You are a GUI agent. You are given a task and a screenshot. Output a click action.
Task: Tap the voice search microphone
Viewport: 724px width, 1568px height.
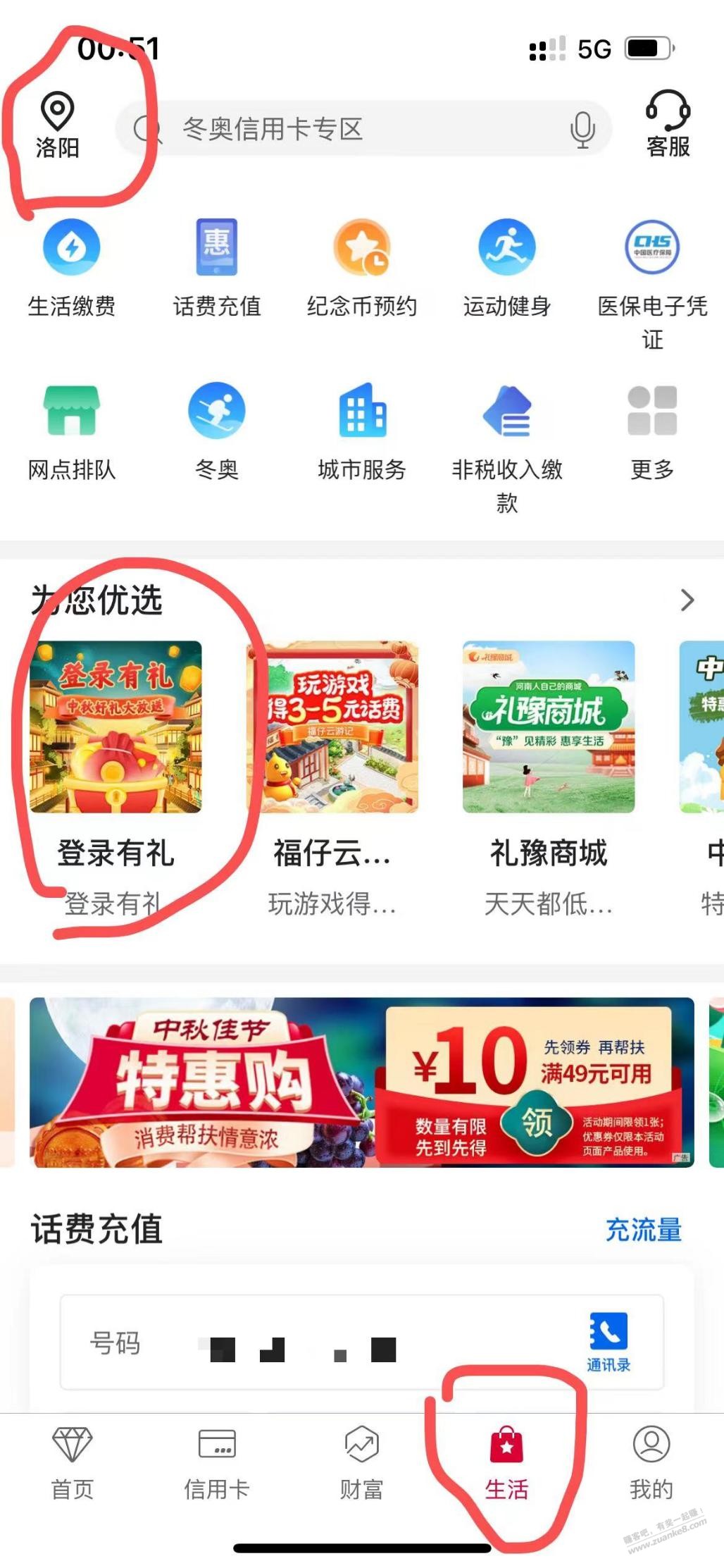[582, 129]
